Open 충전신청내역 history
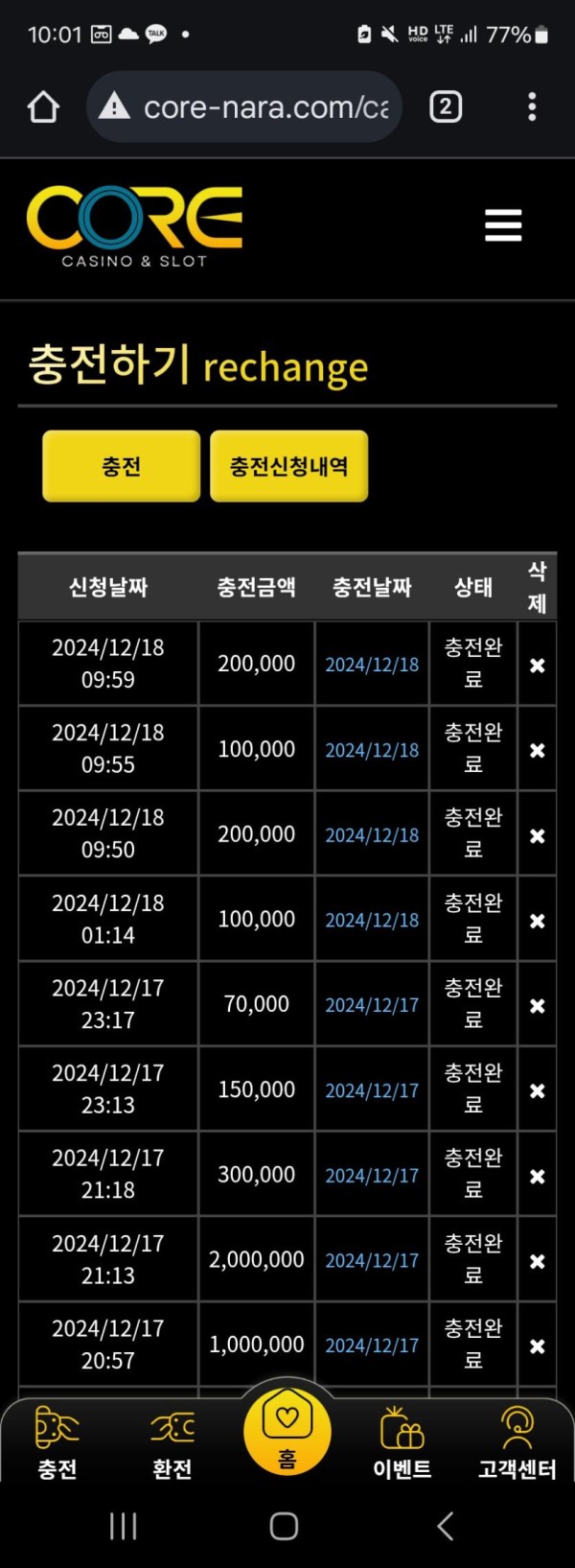 (x=288, y=466)
